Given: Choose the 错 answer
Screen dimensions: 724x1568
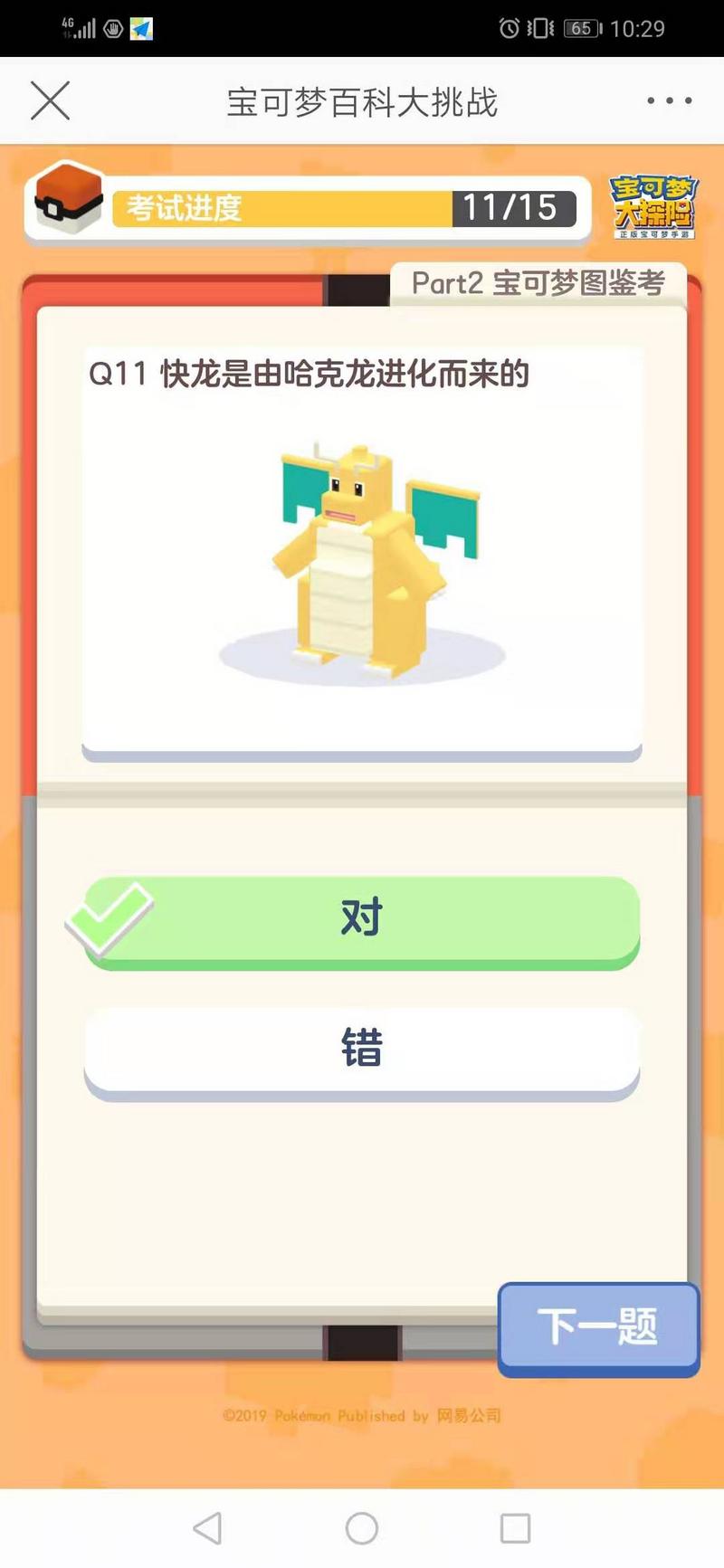Looking at the screenshot, I should pyautogui.click(x=362, y=1050).
